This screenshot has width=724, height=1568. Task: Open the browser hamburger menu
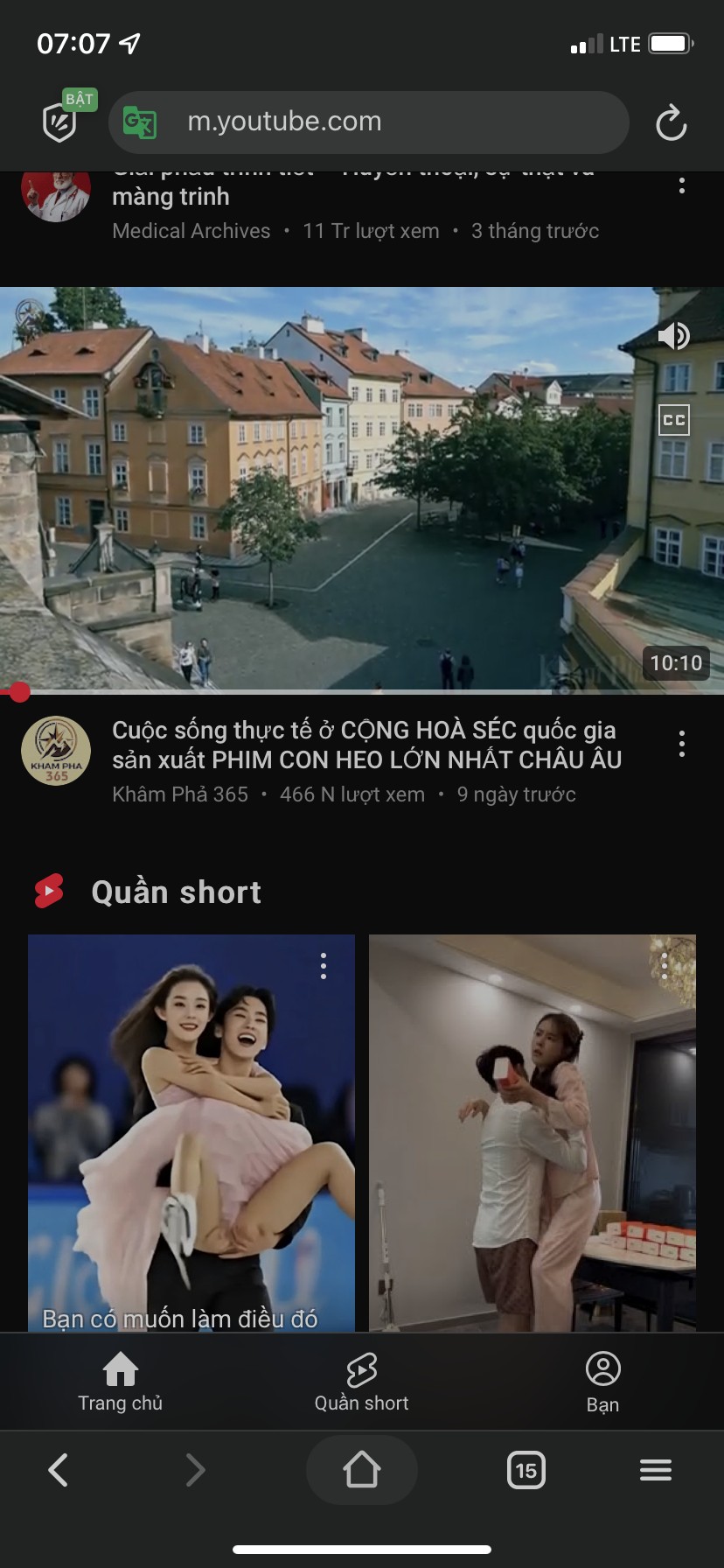click(656, 1470)
